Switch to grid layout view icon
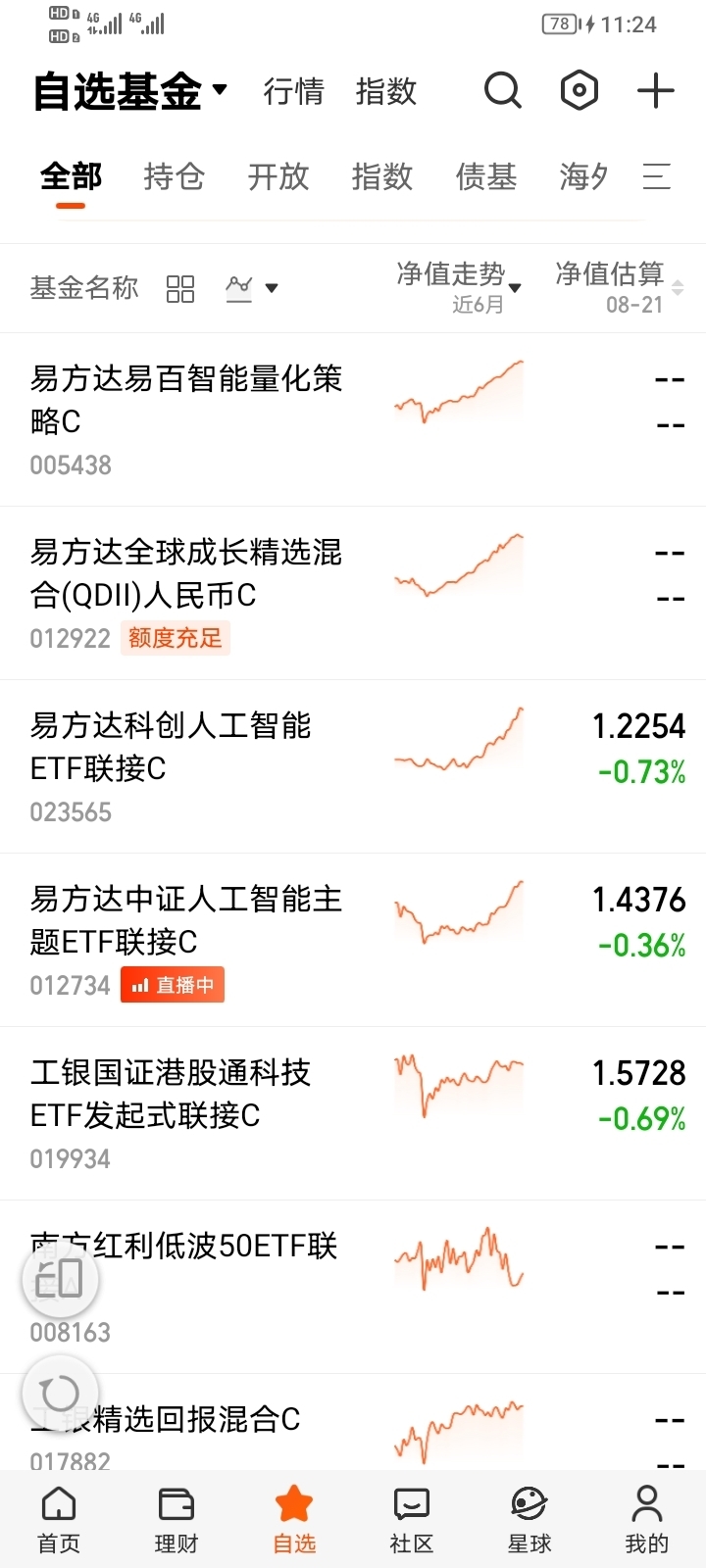 (x=180, y=288)
